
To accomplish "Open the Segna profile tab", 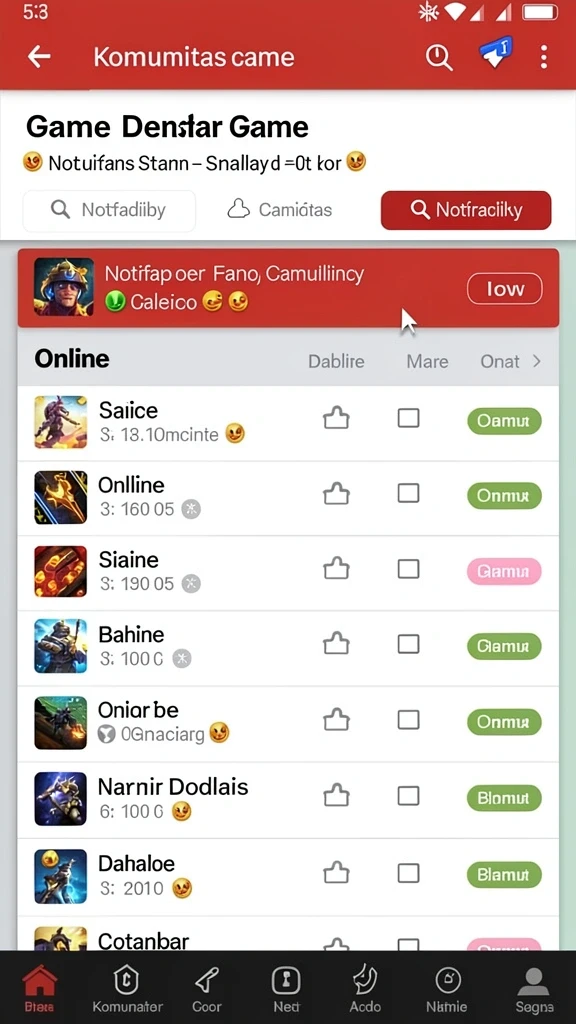I will coord(534,987).
